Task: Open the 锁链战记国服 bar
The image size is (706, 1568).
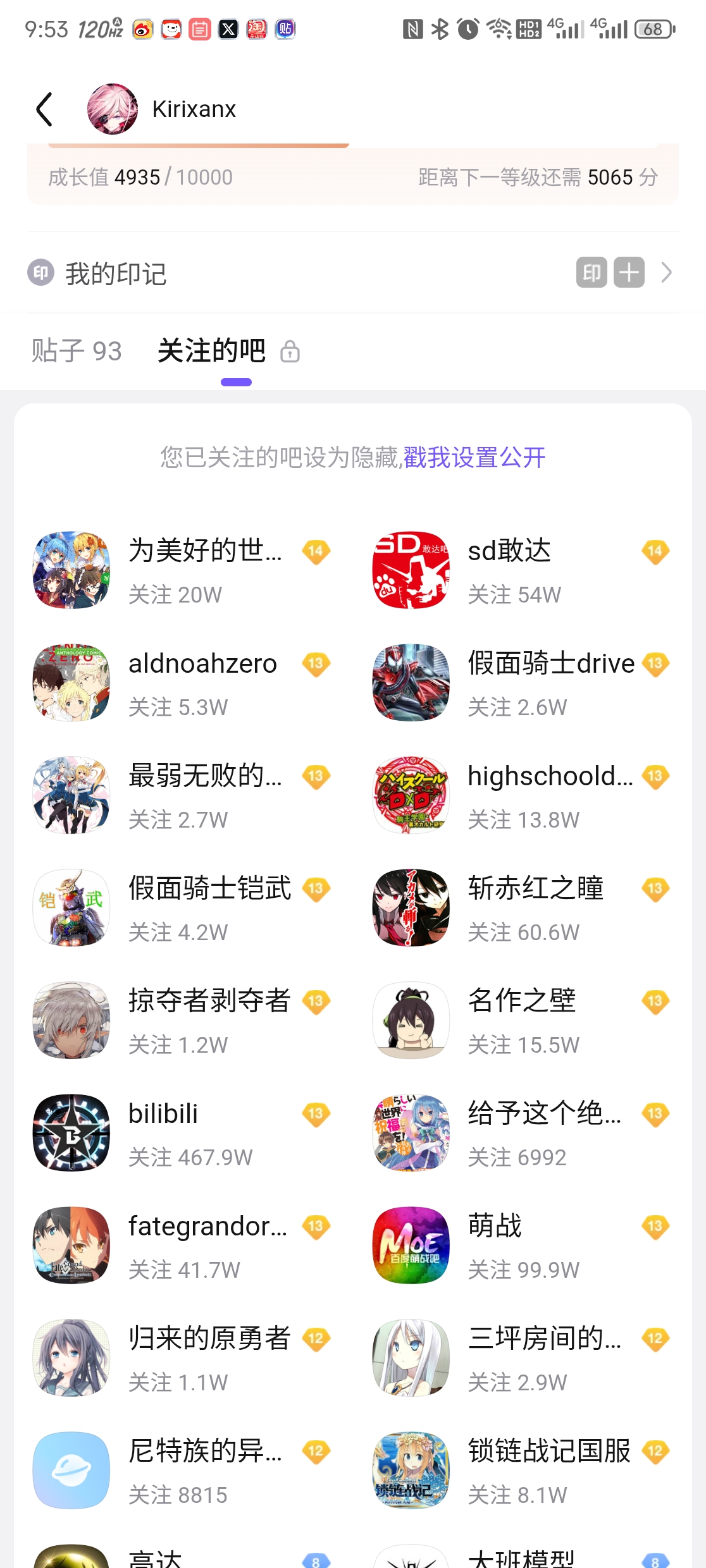Action: click(x=549, y=1451)
